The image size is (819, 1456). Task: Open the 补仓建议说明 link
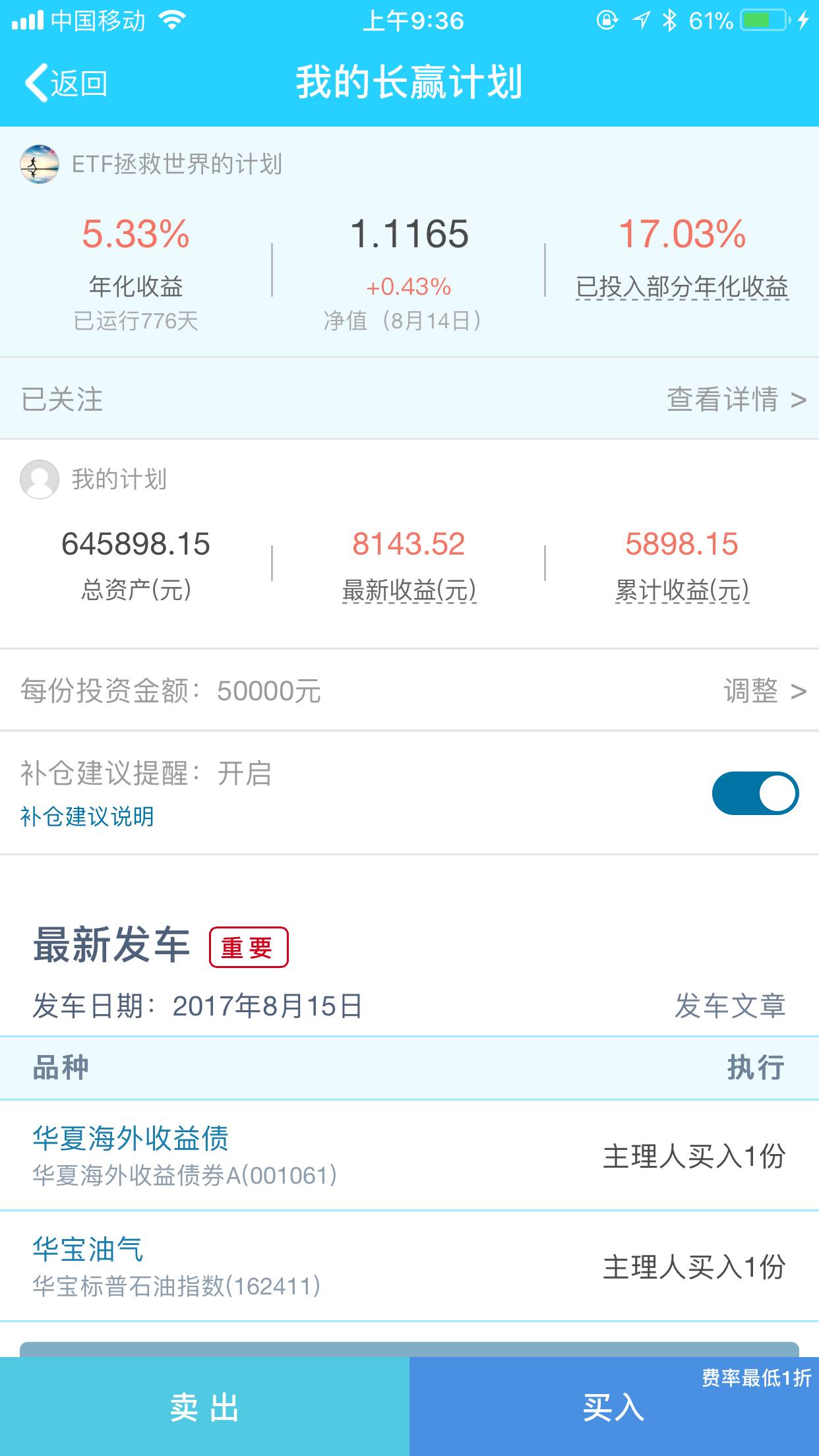(87, 816)
